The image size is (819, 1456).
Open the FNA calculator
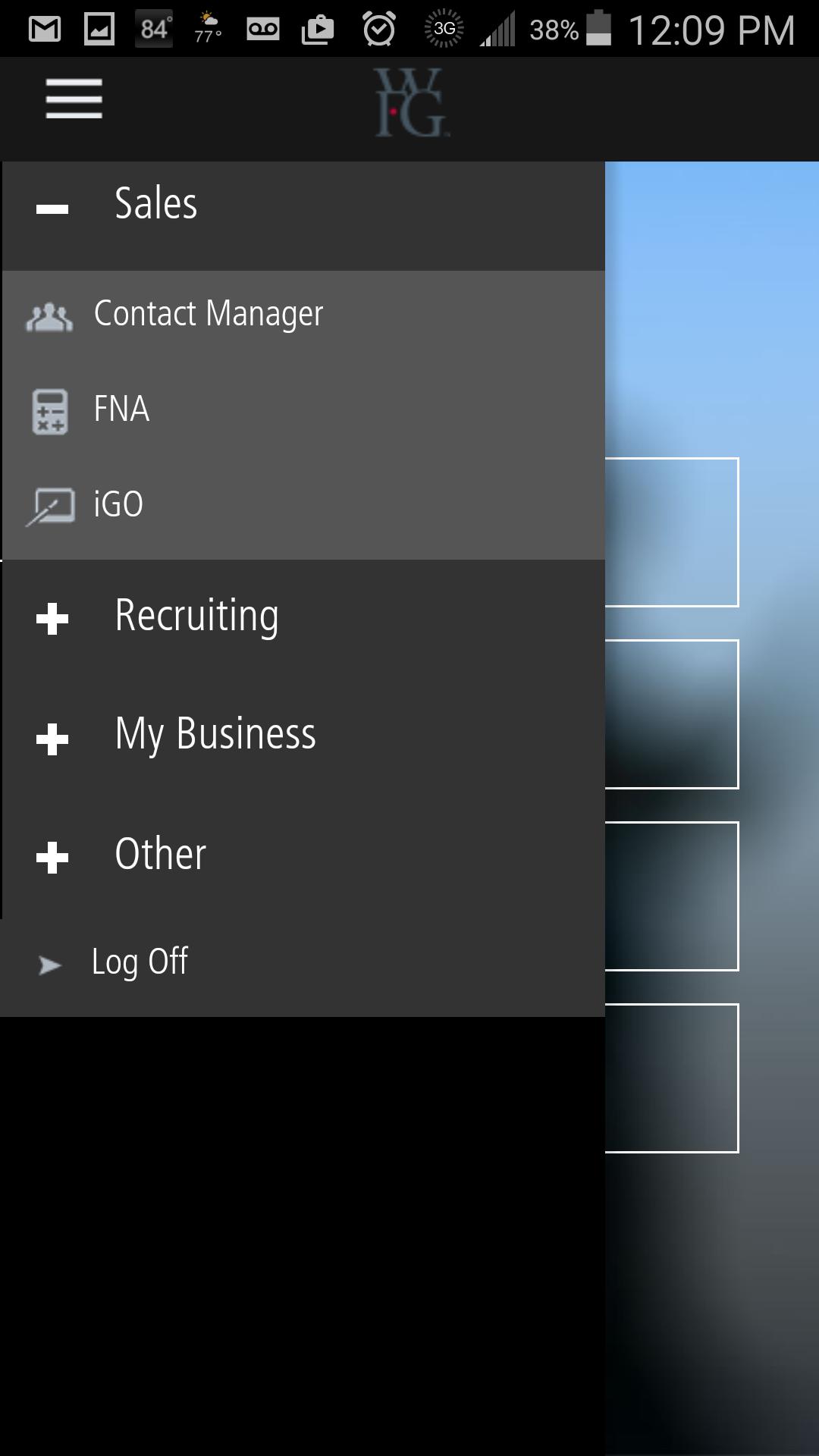tap(121, 409)
